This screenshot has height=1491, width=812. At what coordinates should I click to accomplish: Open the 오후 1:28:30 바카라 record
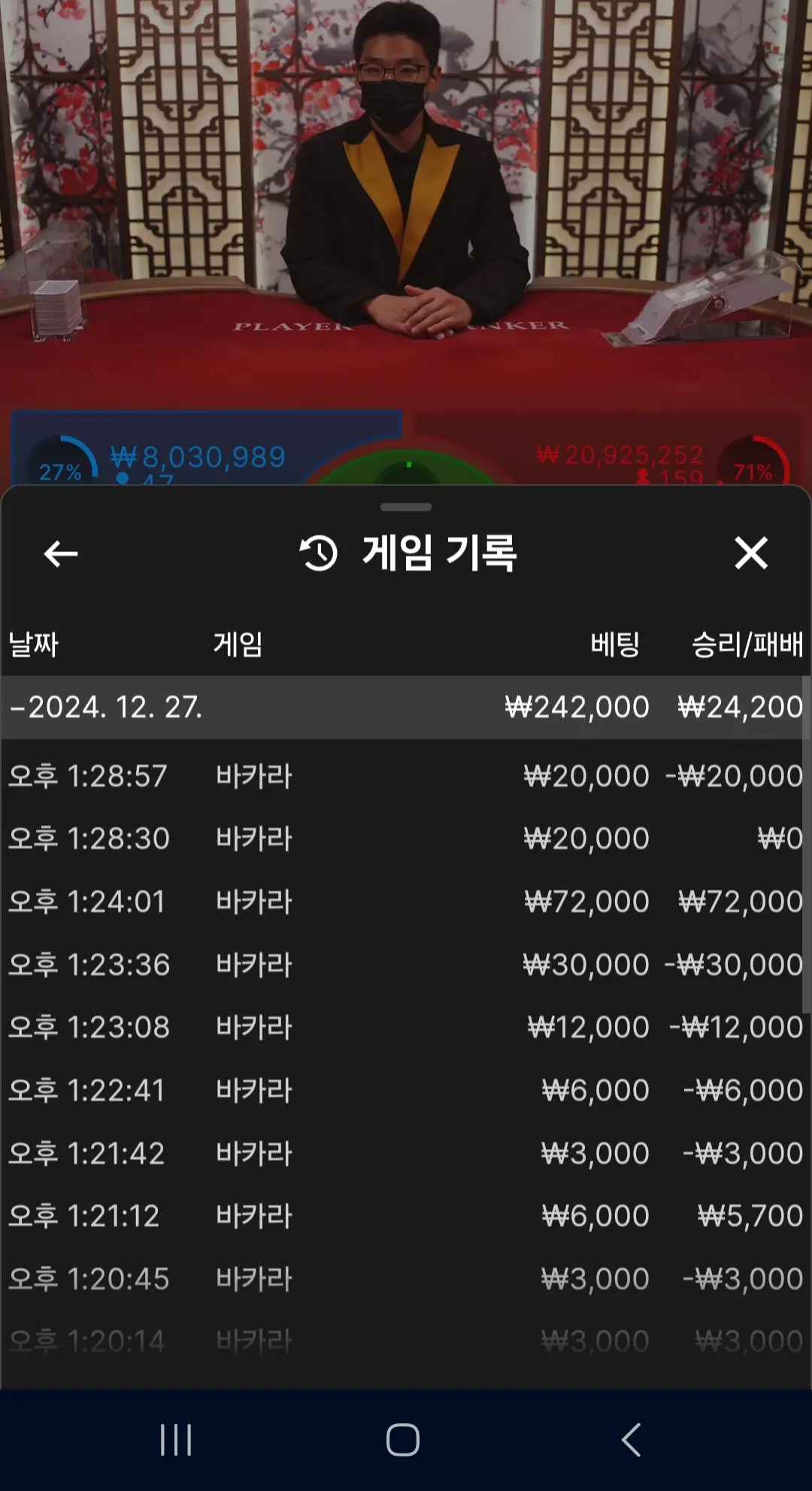[x=404, y=838]
